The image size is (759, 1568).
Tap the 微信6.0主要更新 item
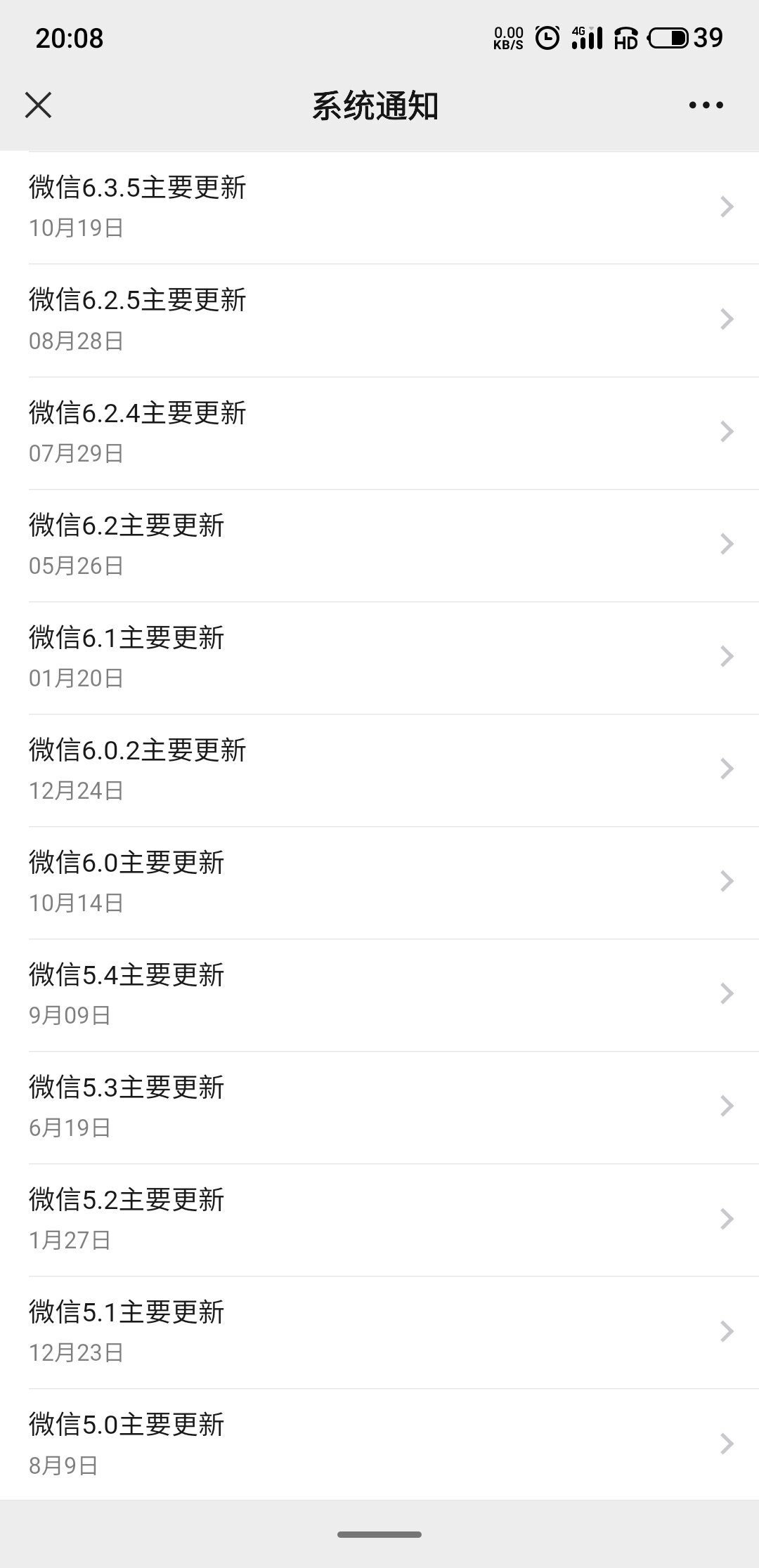point(379,882)
